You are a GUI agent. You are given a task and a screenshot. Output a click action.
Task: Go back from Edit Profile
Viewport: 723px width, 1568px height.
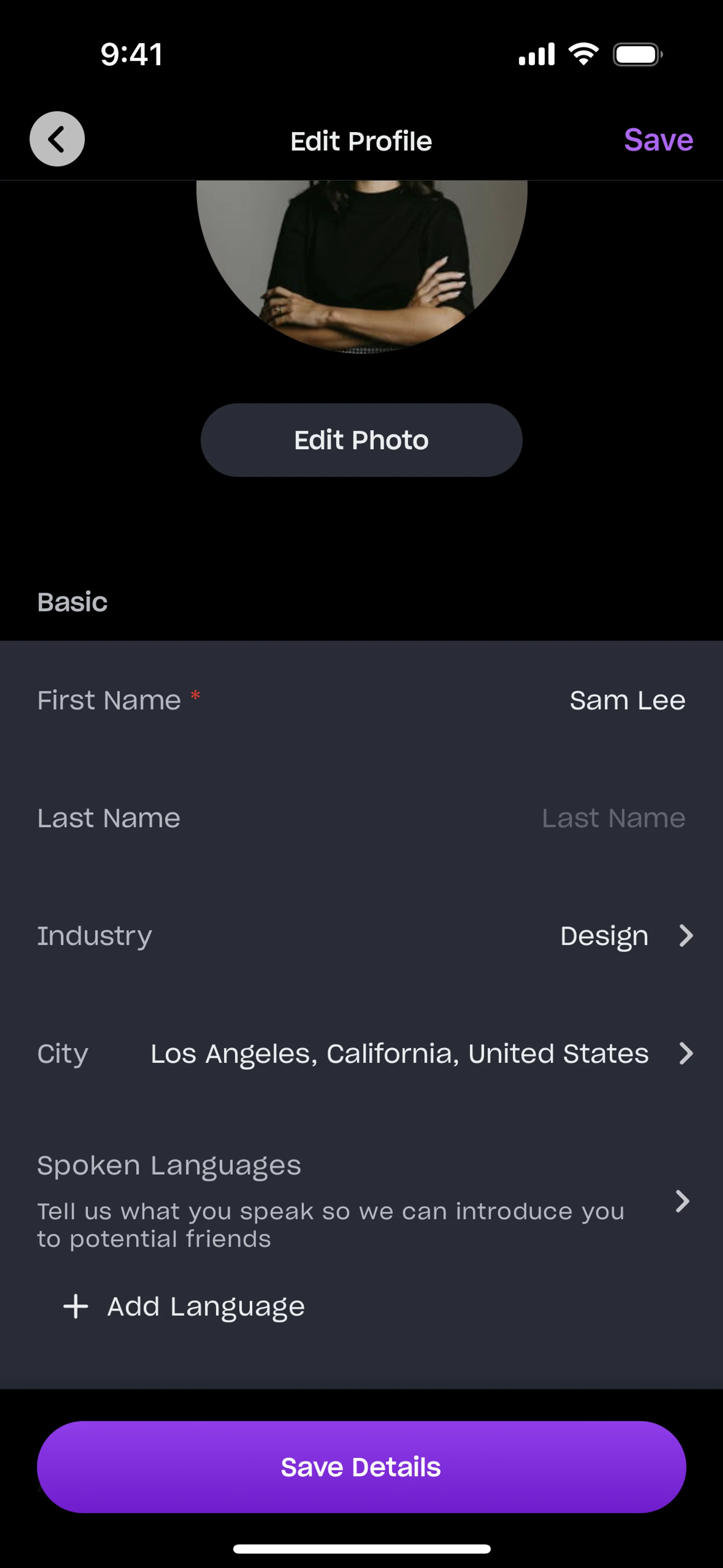coord(57,139)
